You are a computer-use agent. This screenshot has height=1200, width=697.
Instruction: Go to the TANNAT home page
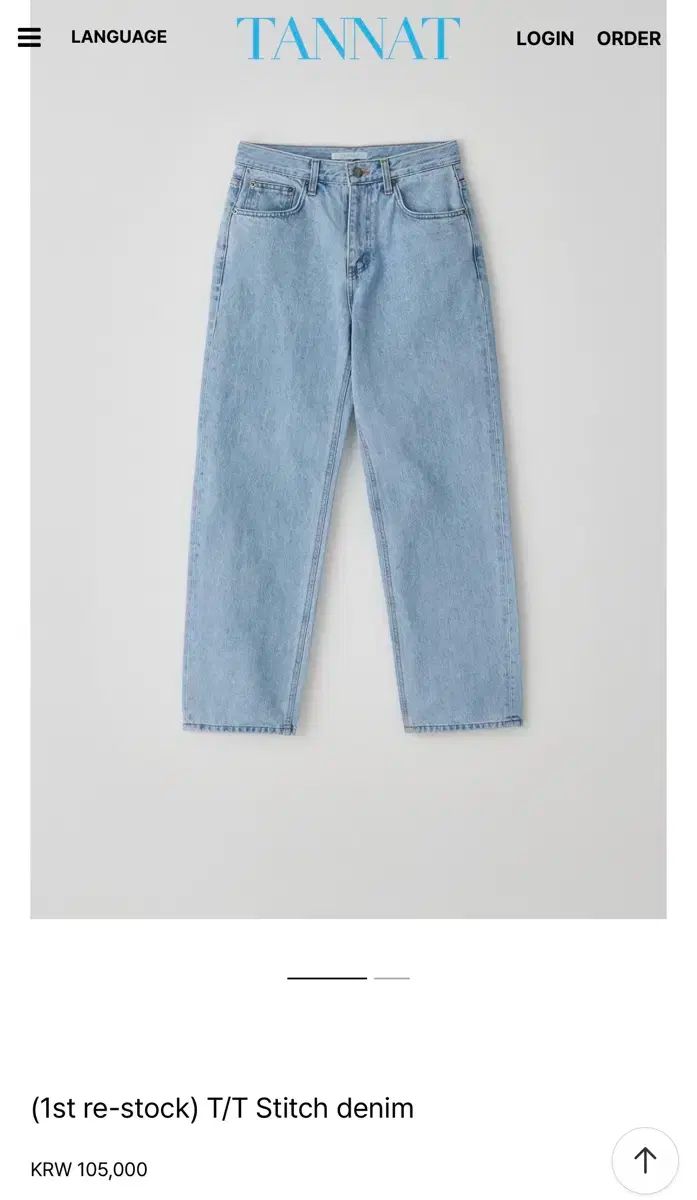click(x=348, y=38)
